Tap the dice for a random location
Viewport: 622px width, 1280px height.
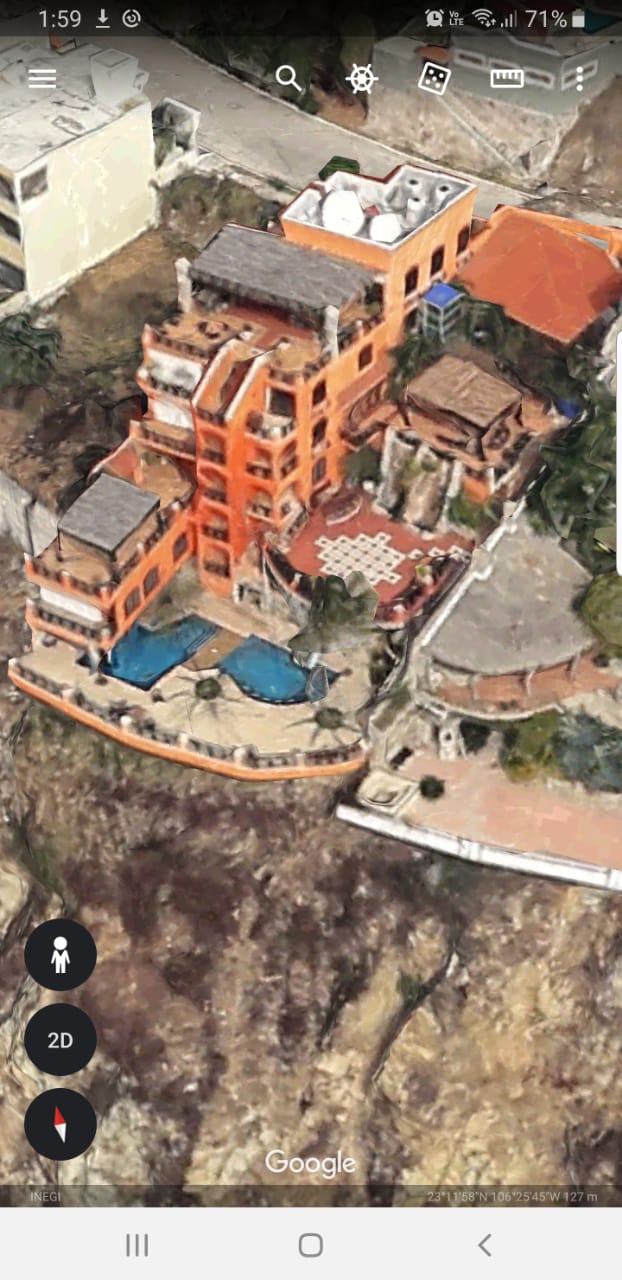click(433, 78)
